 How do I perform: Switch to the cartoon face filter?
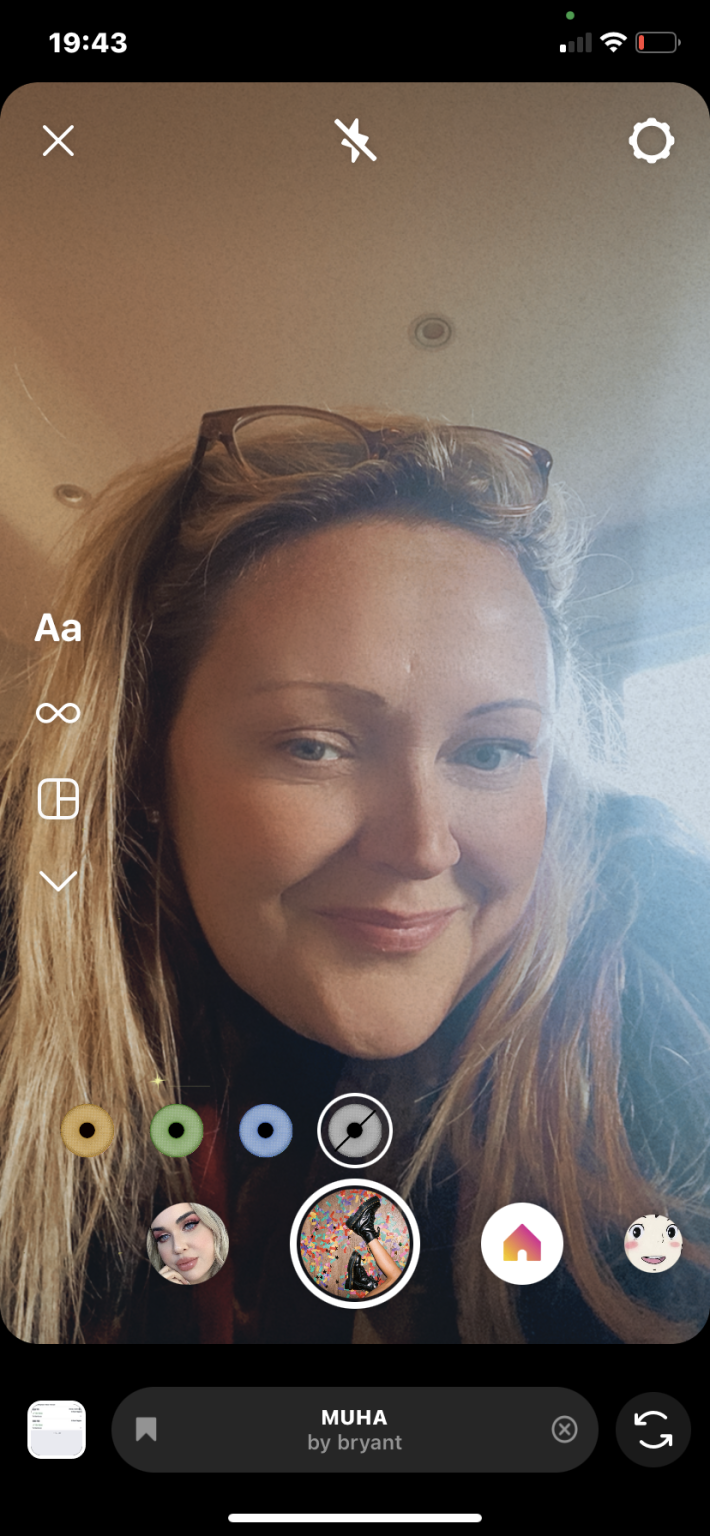(x=653, y=1244)
